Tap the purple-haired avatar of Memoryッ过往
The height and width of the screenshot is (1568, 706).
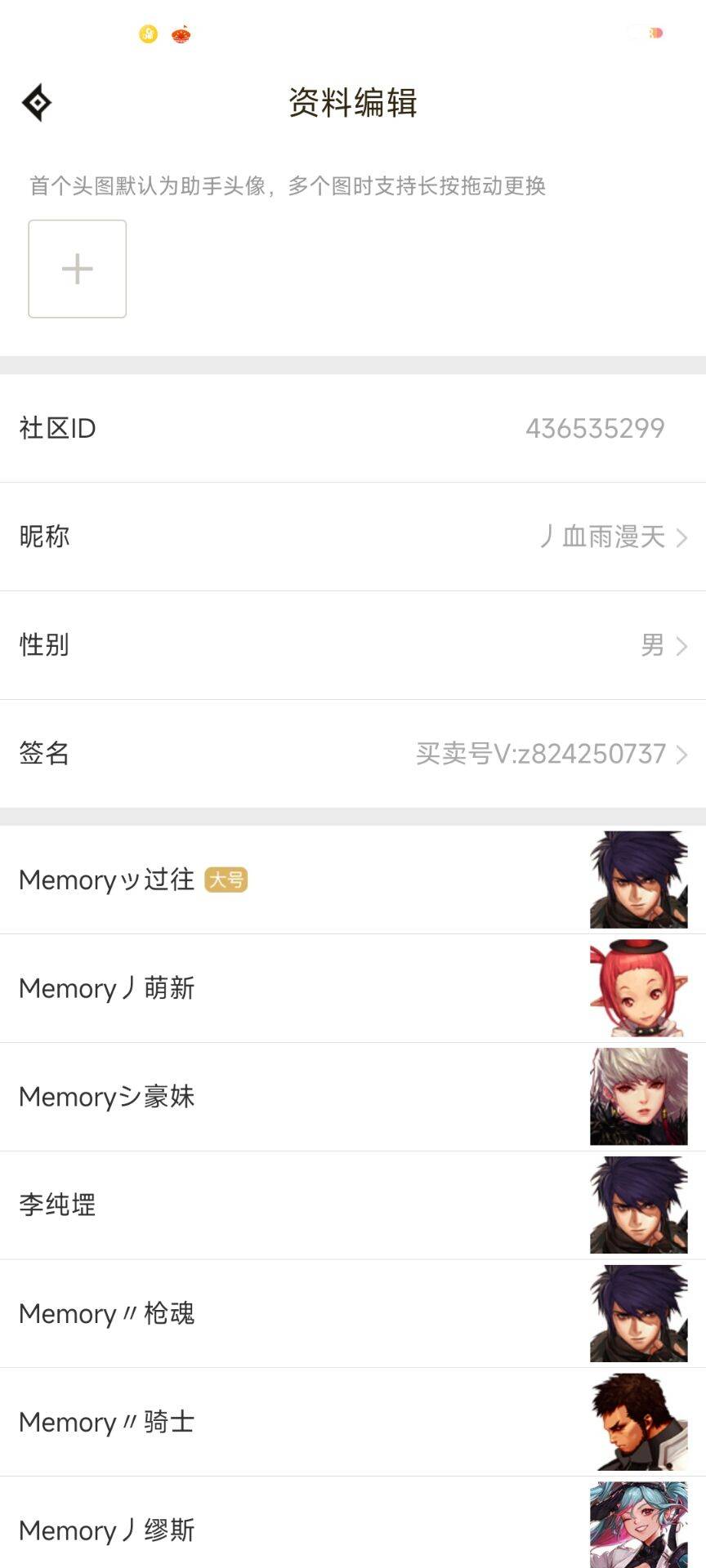click(x=638, y=880)
